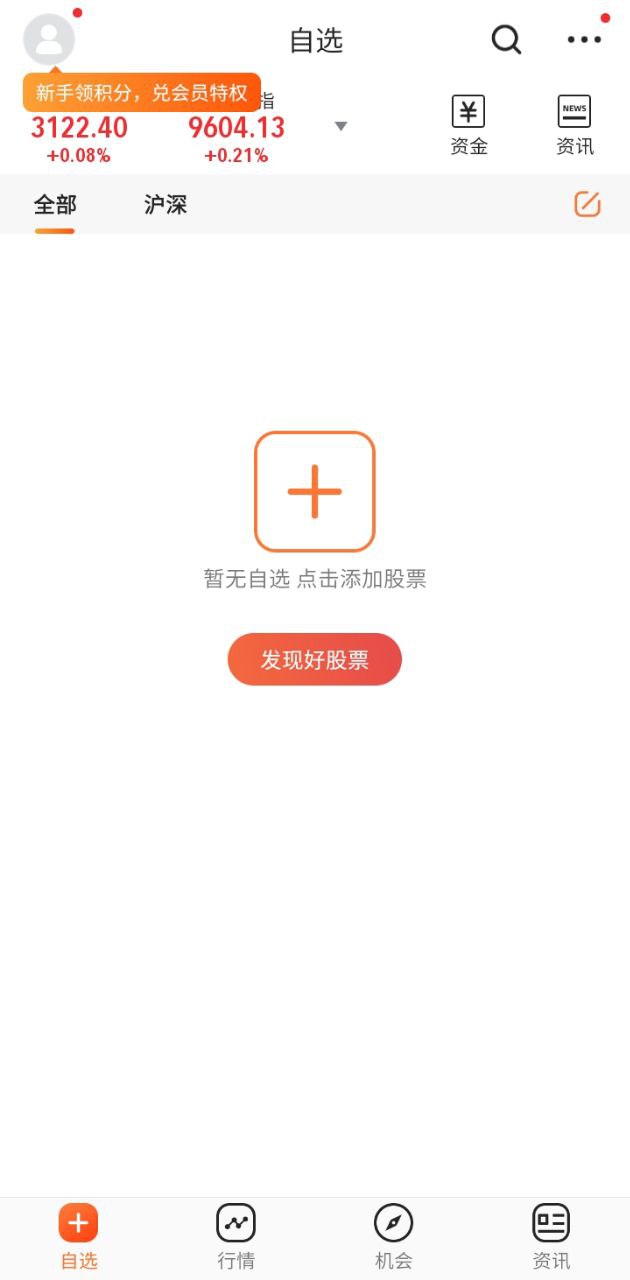Switch to 资讯 in the bottom navigation

tap(551, 1237)
